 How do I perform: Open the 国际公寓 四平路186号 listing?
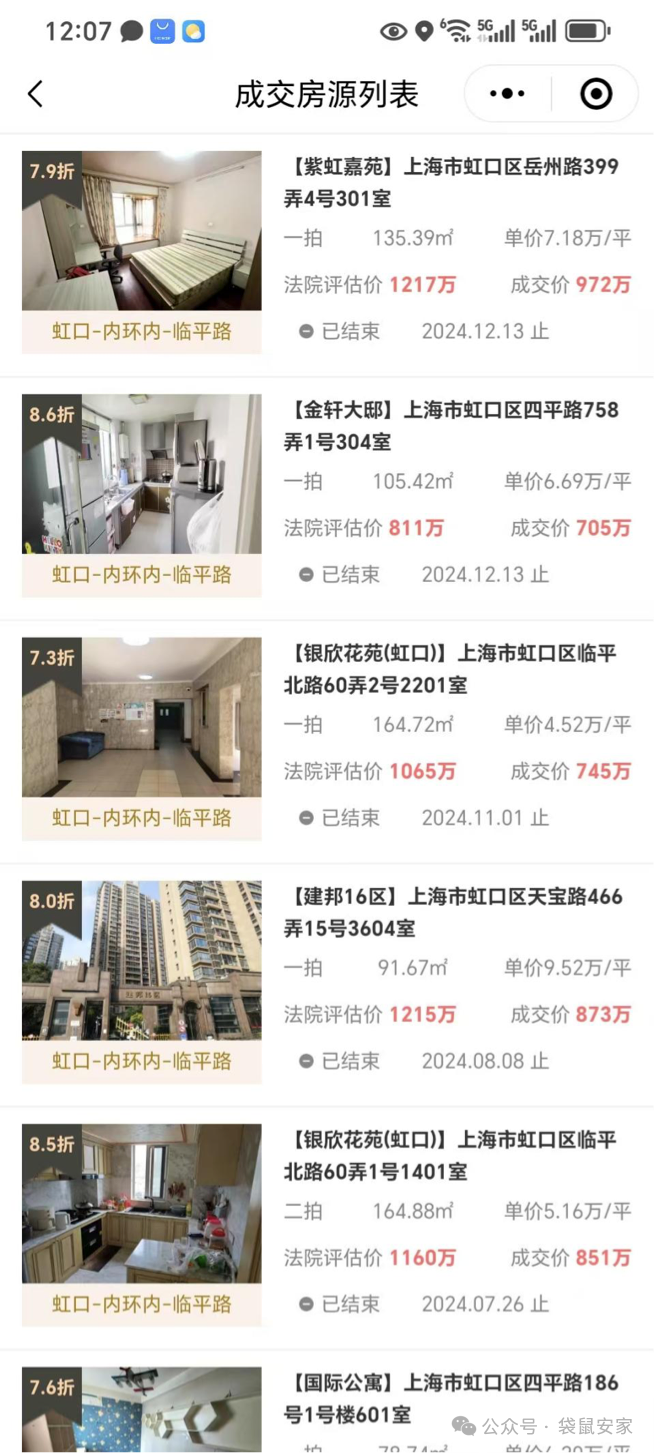pyautogui.click(x=452, y=1398)
